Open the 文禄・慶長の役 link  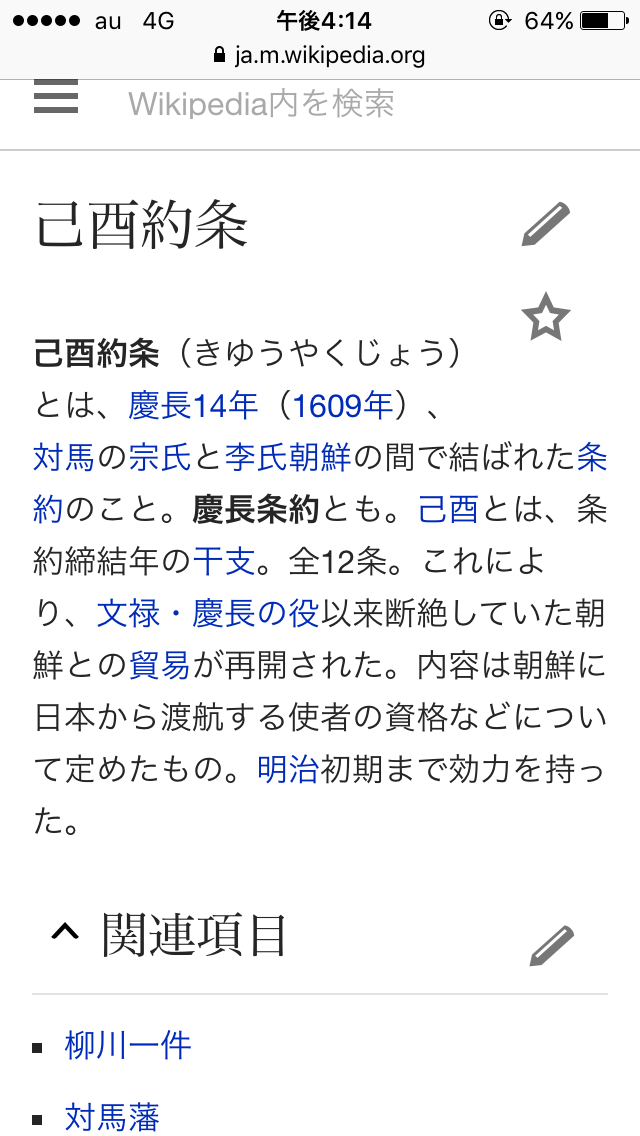pos(208,613)
